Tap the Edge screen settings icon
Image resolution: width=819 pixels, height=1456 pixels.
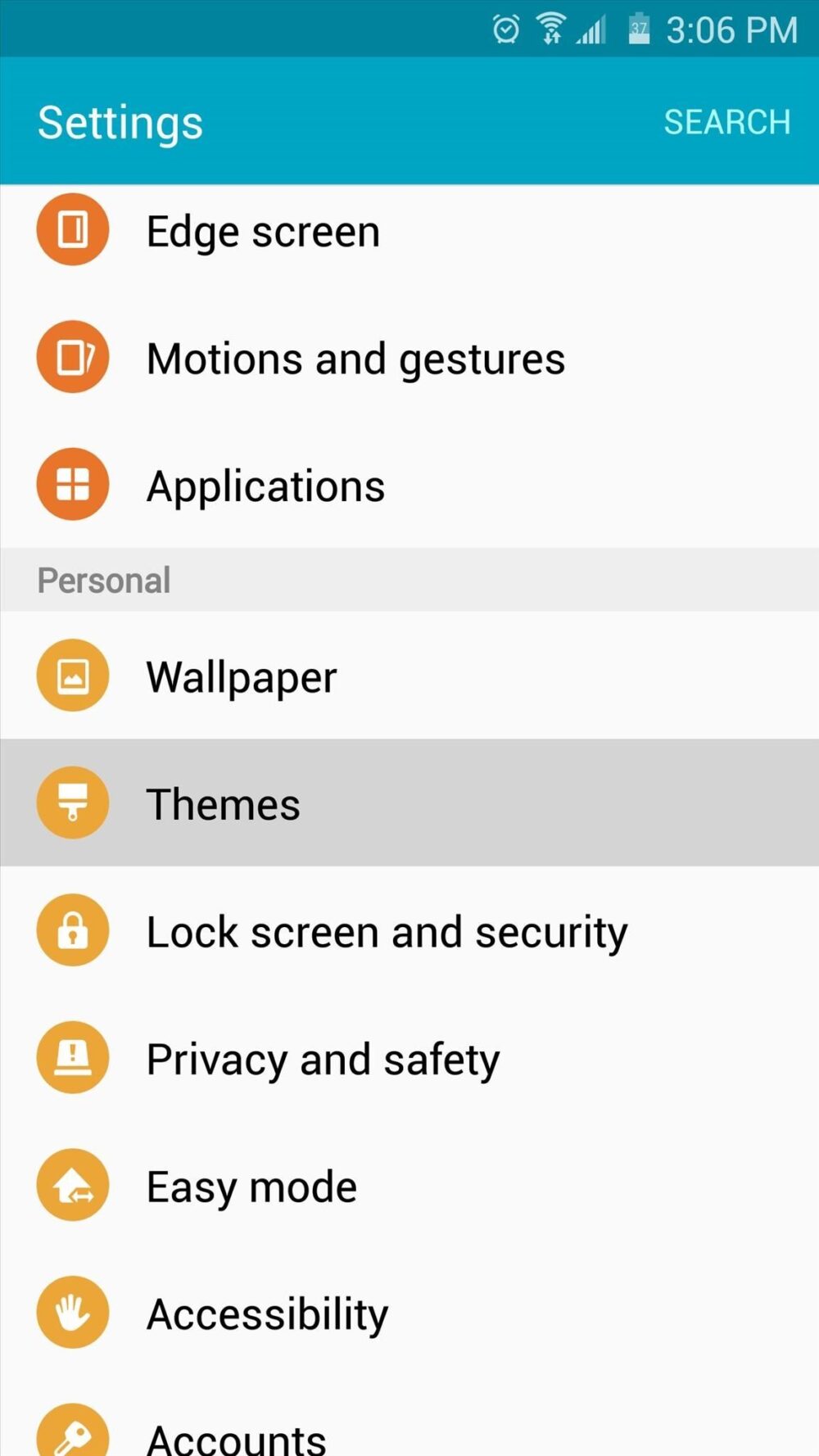72,230
